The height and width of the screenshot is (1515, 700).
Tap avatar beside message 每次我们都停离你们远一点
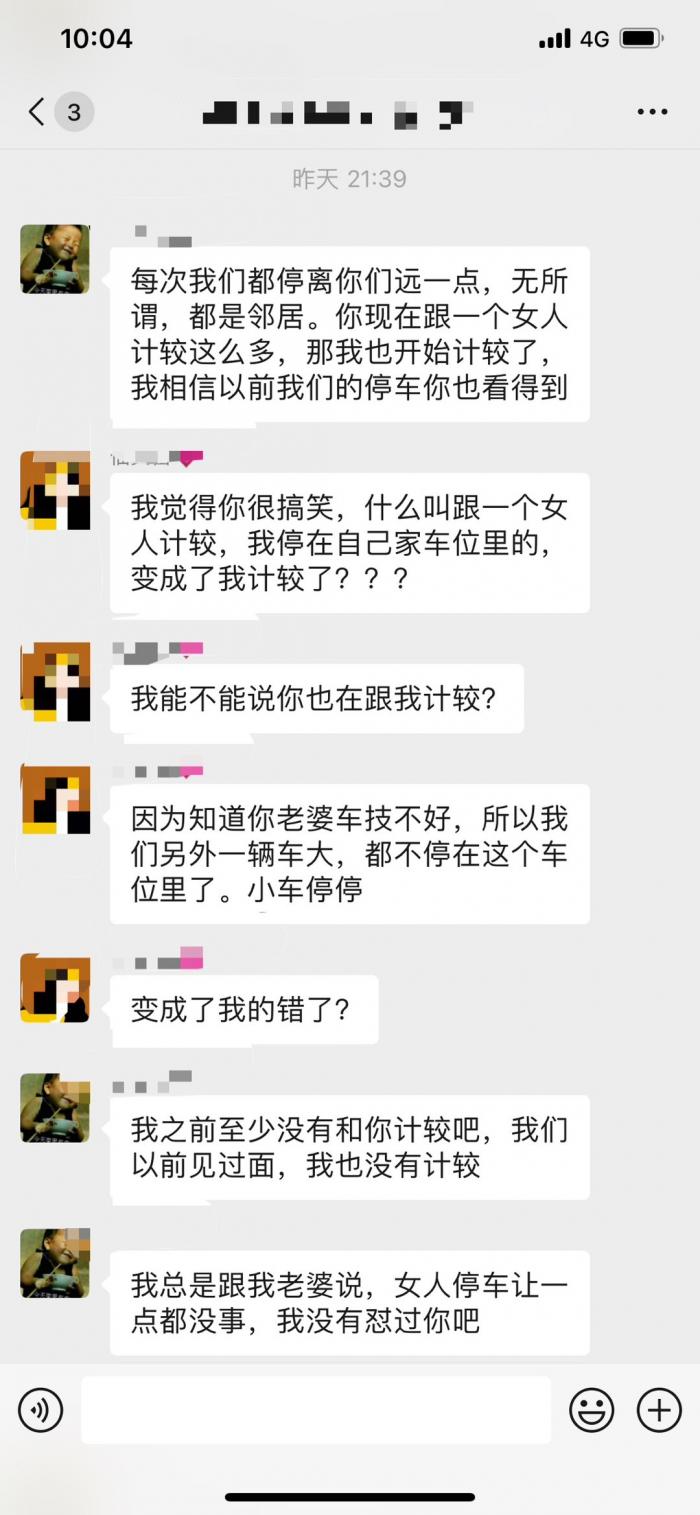tap(55, 259)
